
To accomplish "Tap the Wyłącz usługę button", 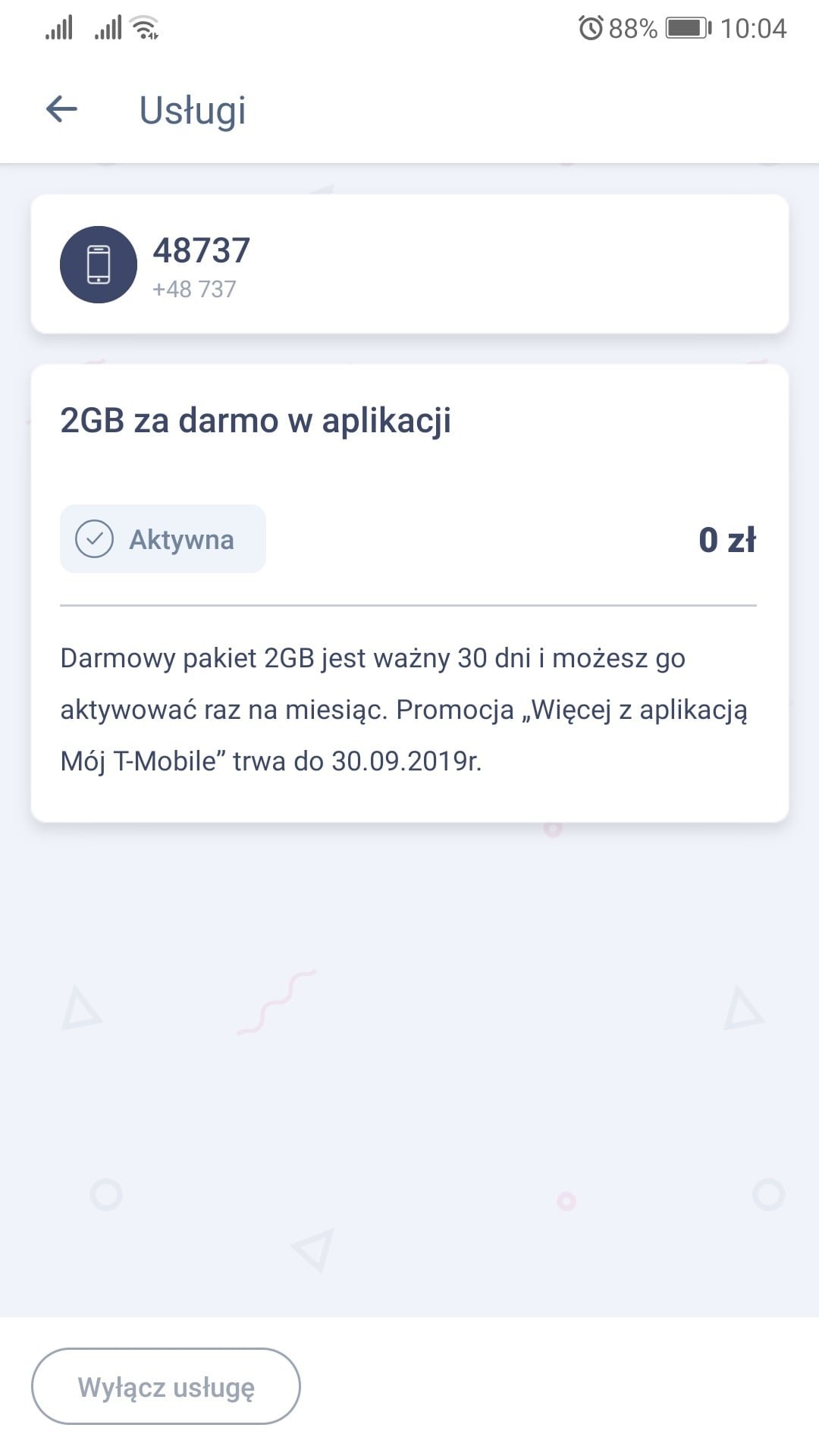I will point(165,1386).
